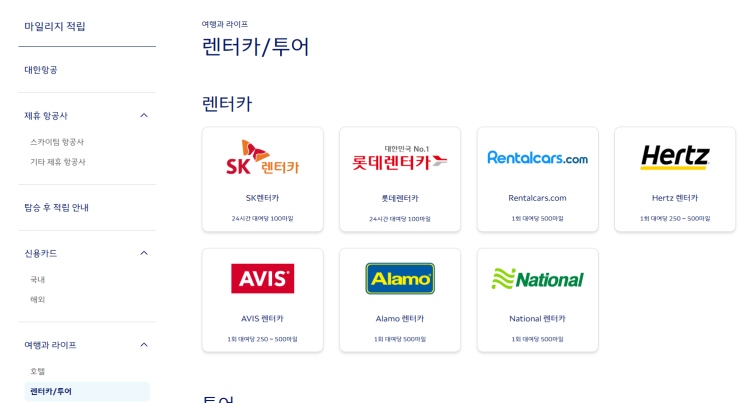
Task: Open the Hertz 렌터카 card
Action: (674, 178)
